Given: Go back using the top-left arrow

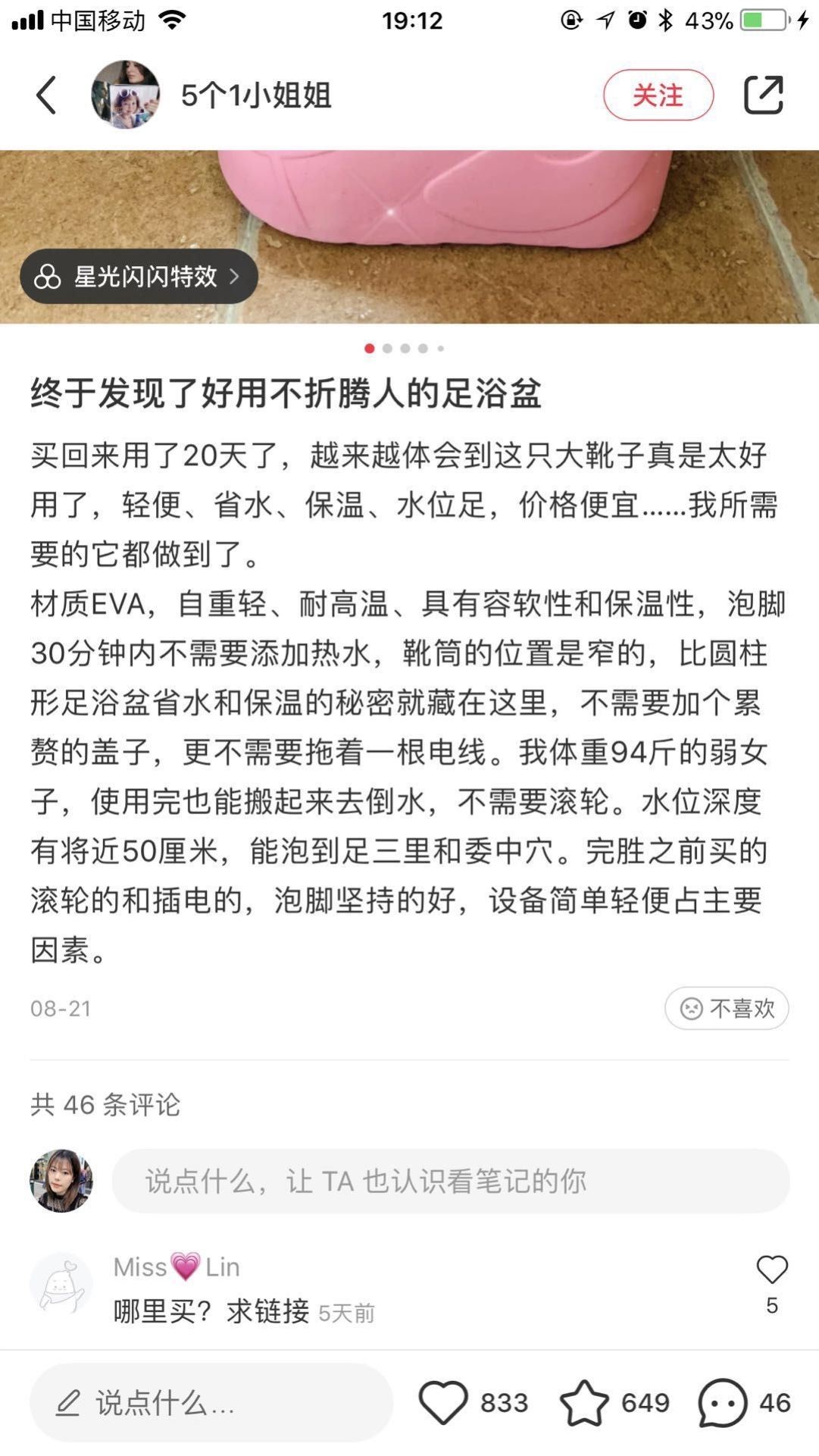Looking at the screenshot, I should pyautogui.click(x=46, y=96).
